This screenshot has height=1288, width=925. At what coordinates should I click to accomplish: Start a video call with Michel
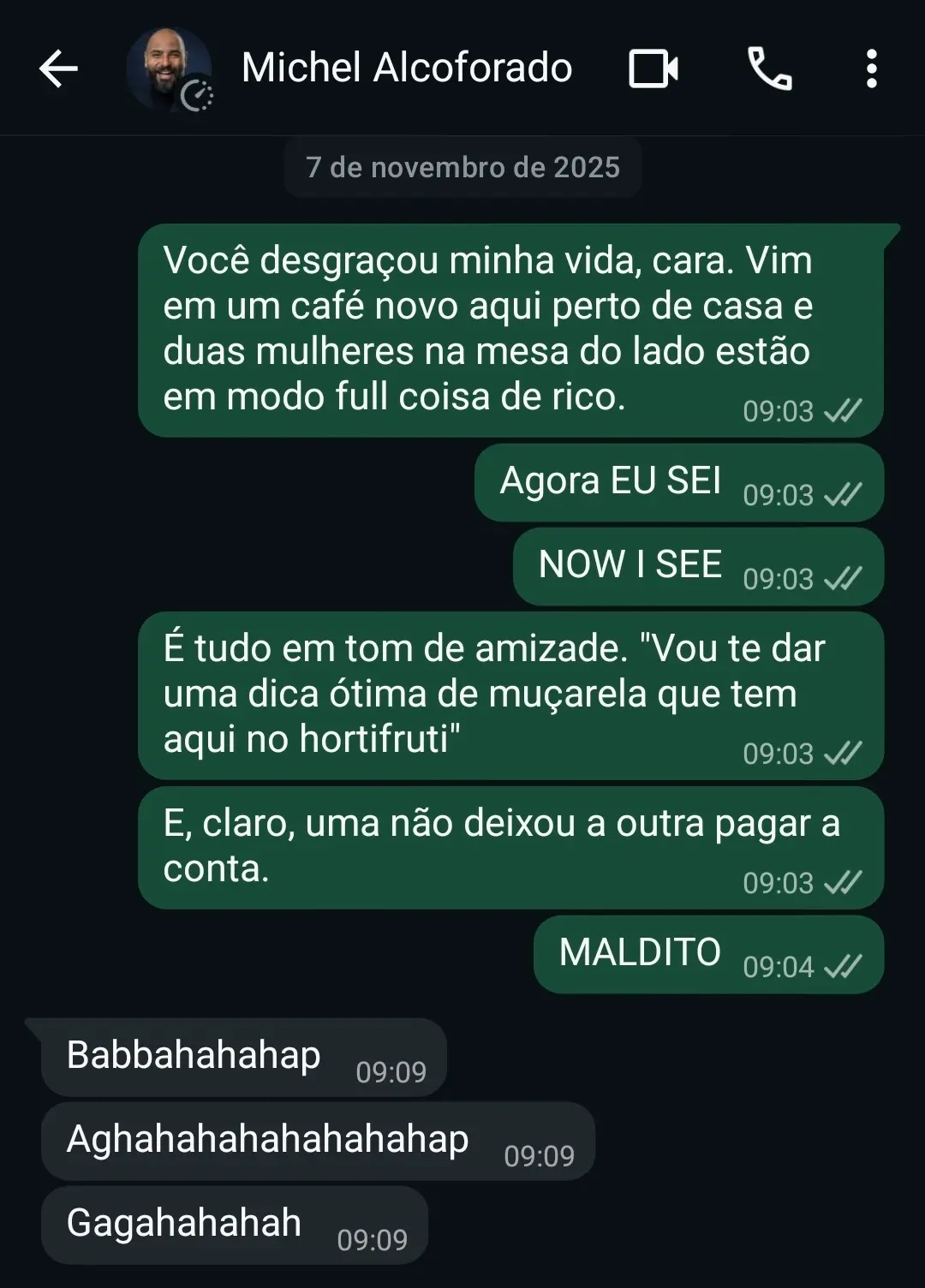(x=653, y=69)
